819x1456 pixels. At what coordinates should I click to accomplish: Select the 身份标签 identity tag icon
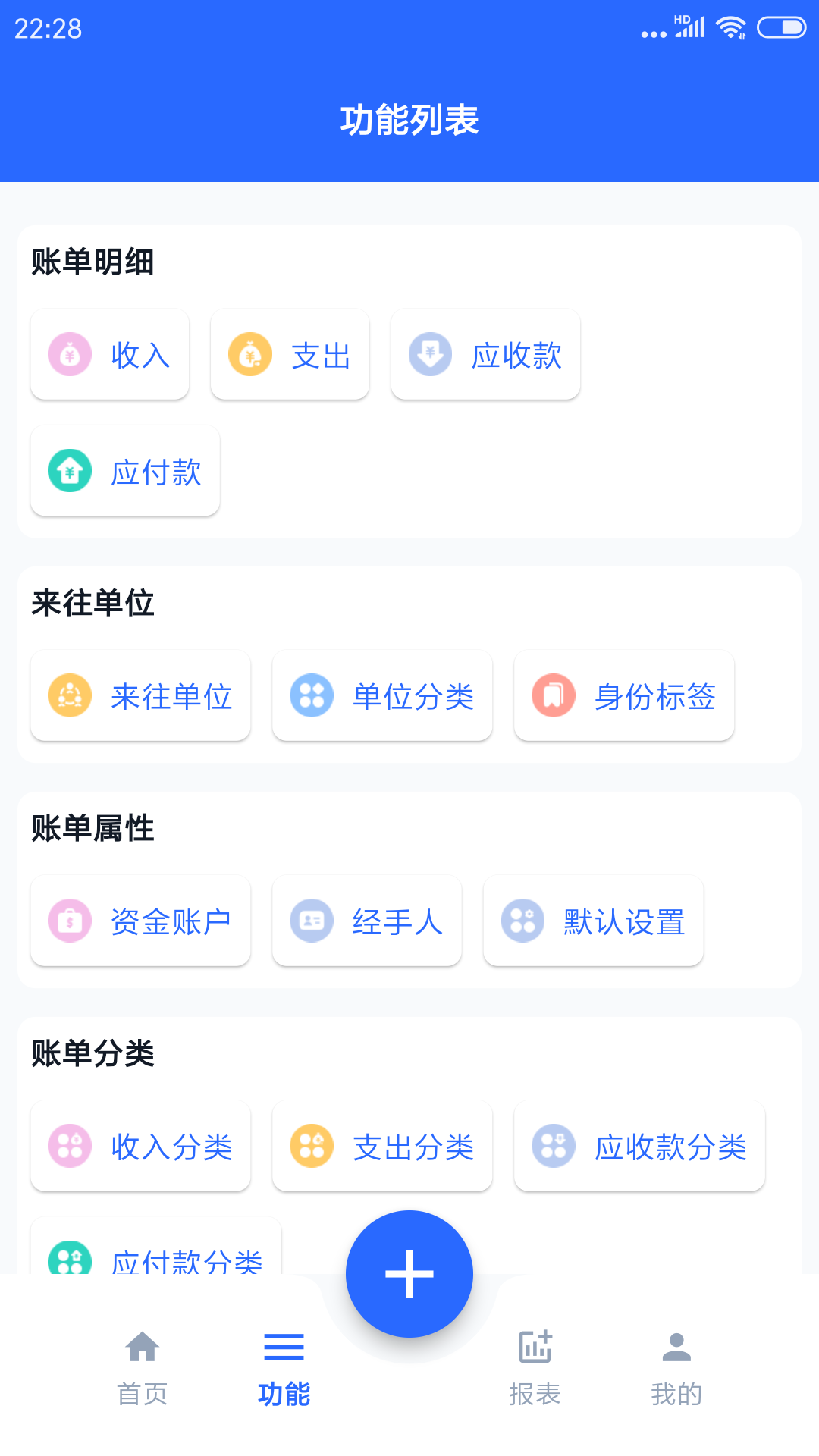point(554,695)
